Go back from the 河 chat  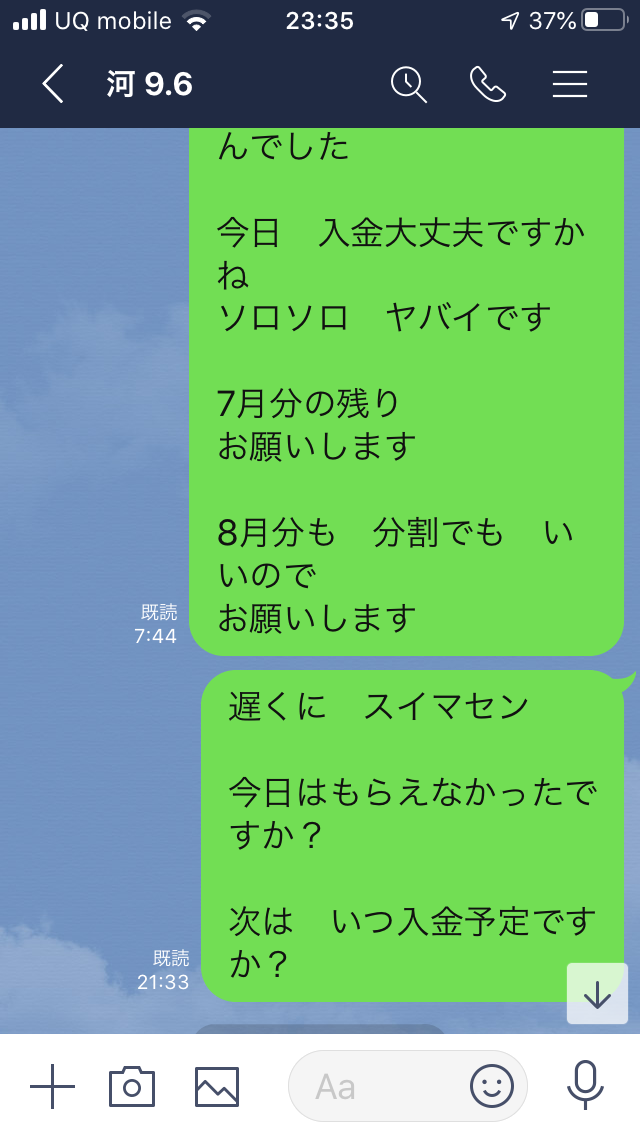53,85
